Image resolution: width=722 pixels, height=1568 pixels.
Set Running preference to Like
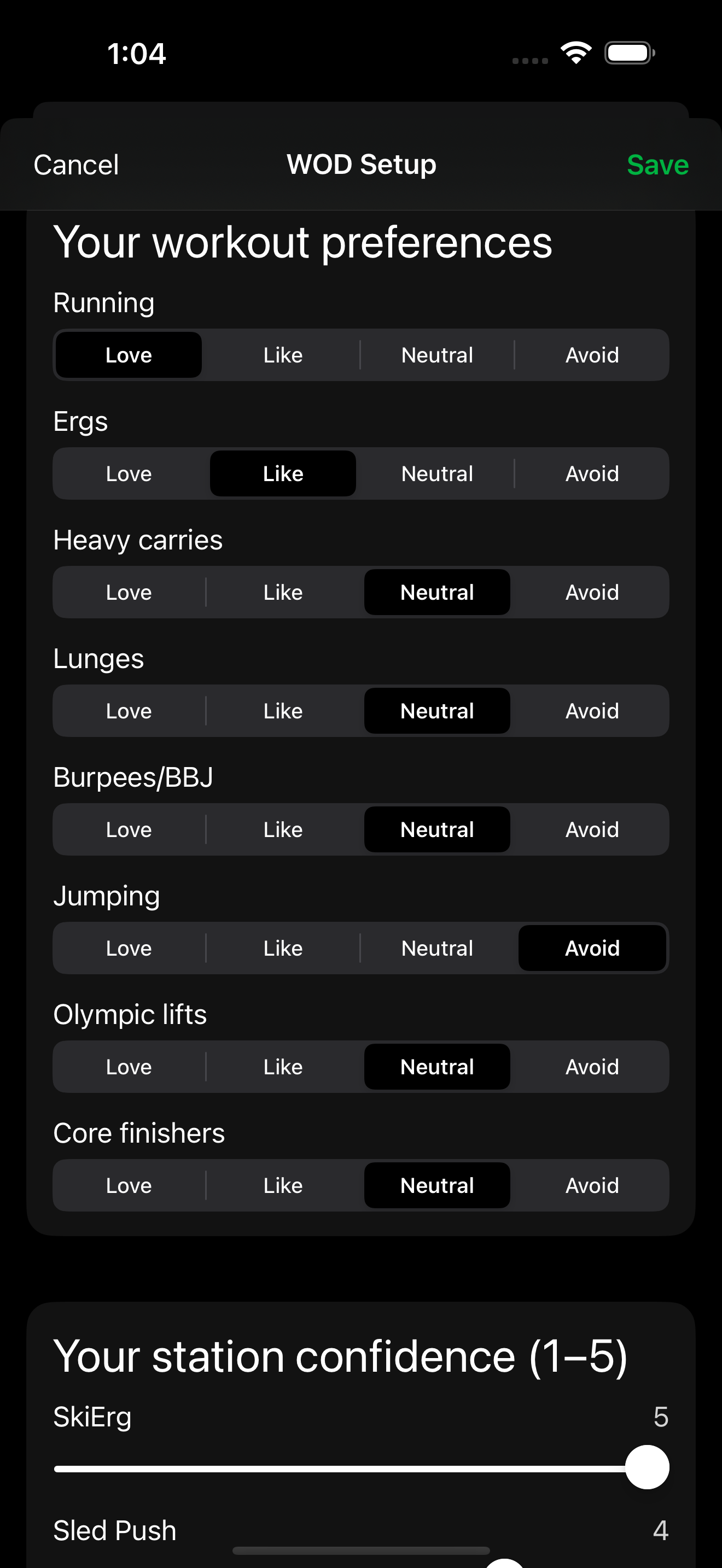(282, 355)
